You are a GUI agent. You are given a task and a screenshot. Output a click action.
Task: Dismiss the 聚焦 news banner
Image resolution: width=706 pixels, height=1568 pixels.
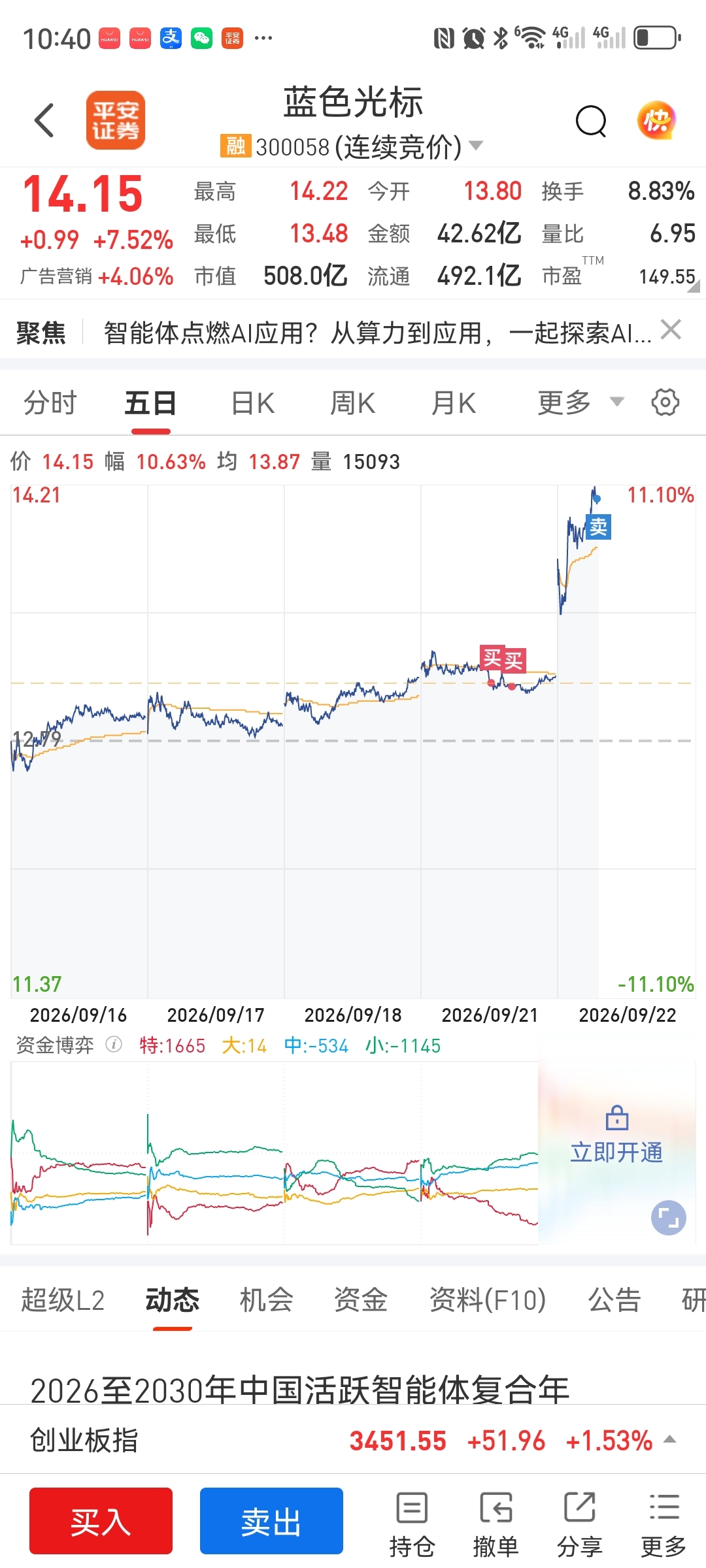coord(671,330)
